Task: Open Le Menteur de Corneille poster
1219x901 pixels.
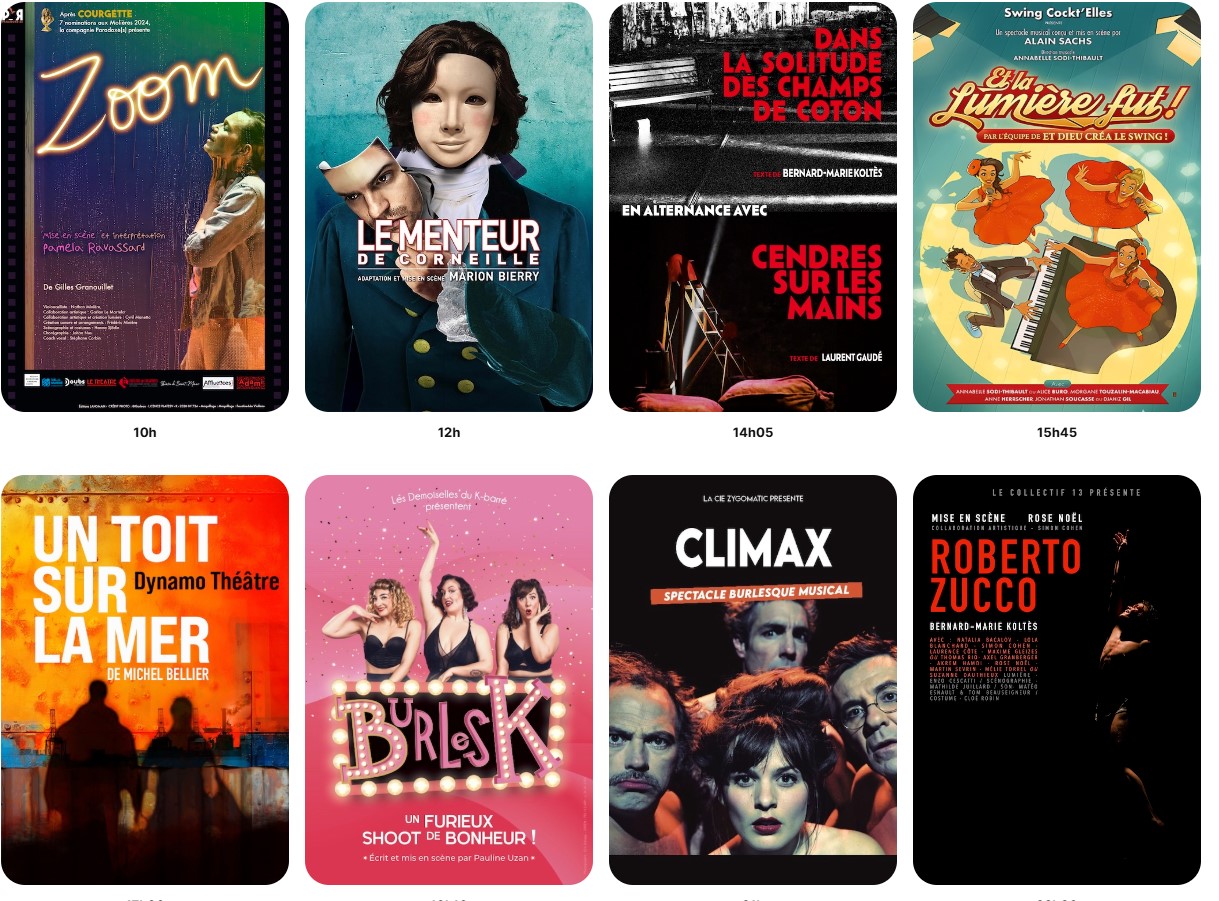Action: (449, 207)
